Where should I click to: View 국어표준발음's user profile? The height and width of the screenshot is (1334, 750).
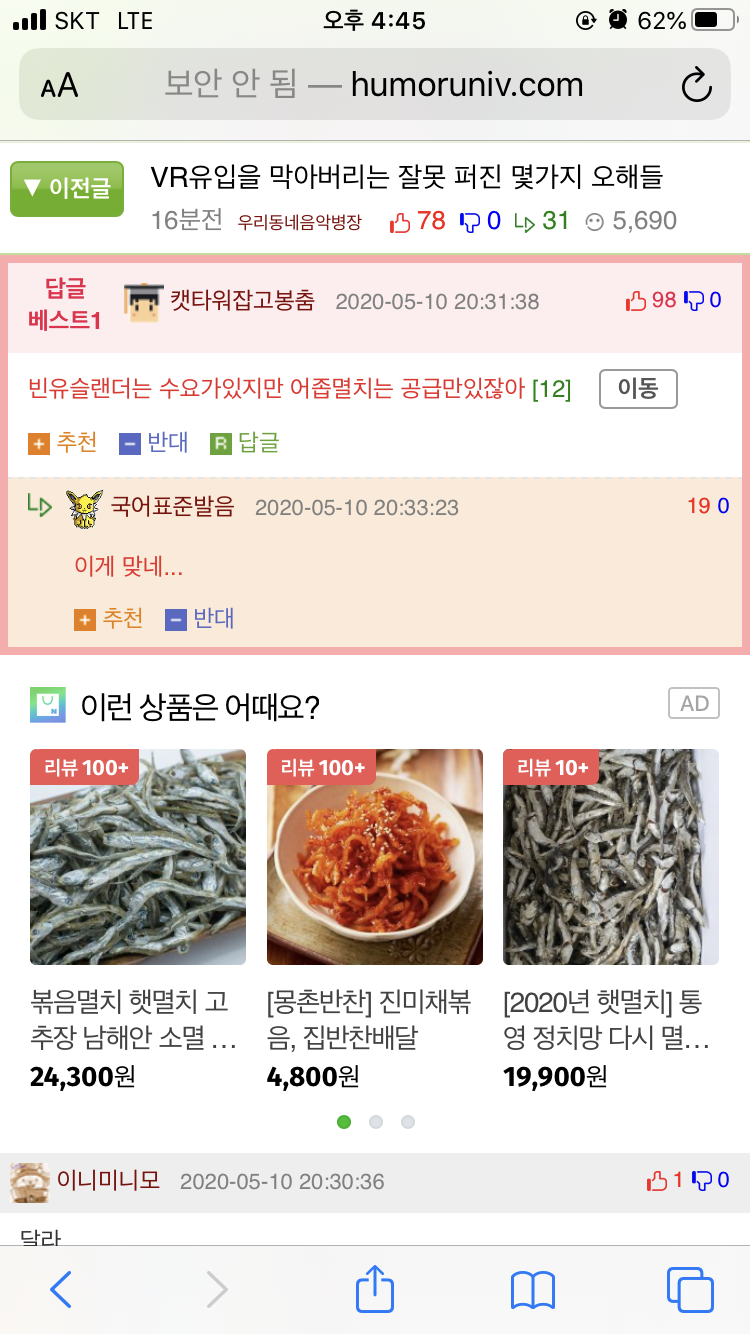tap(172, 507)
